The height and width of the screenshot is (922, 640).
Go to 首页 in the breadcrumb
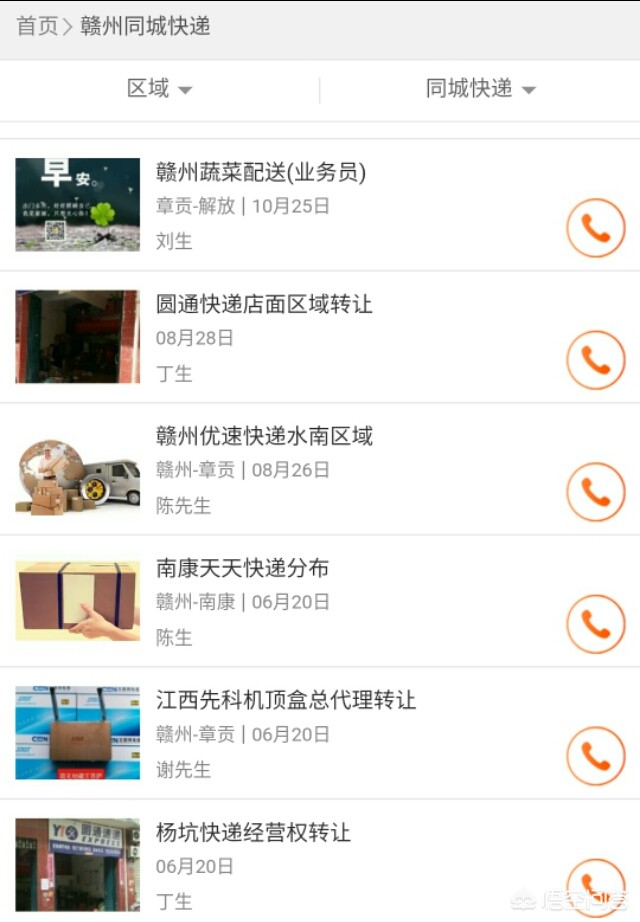[37, 26]
